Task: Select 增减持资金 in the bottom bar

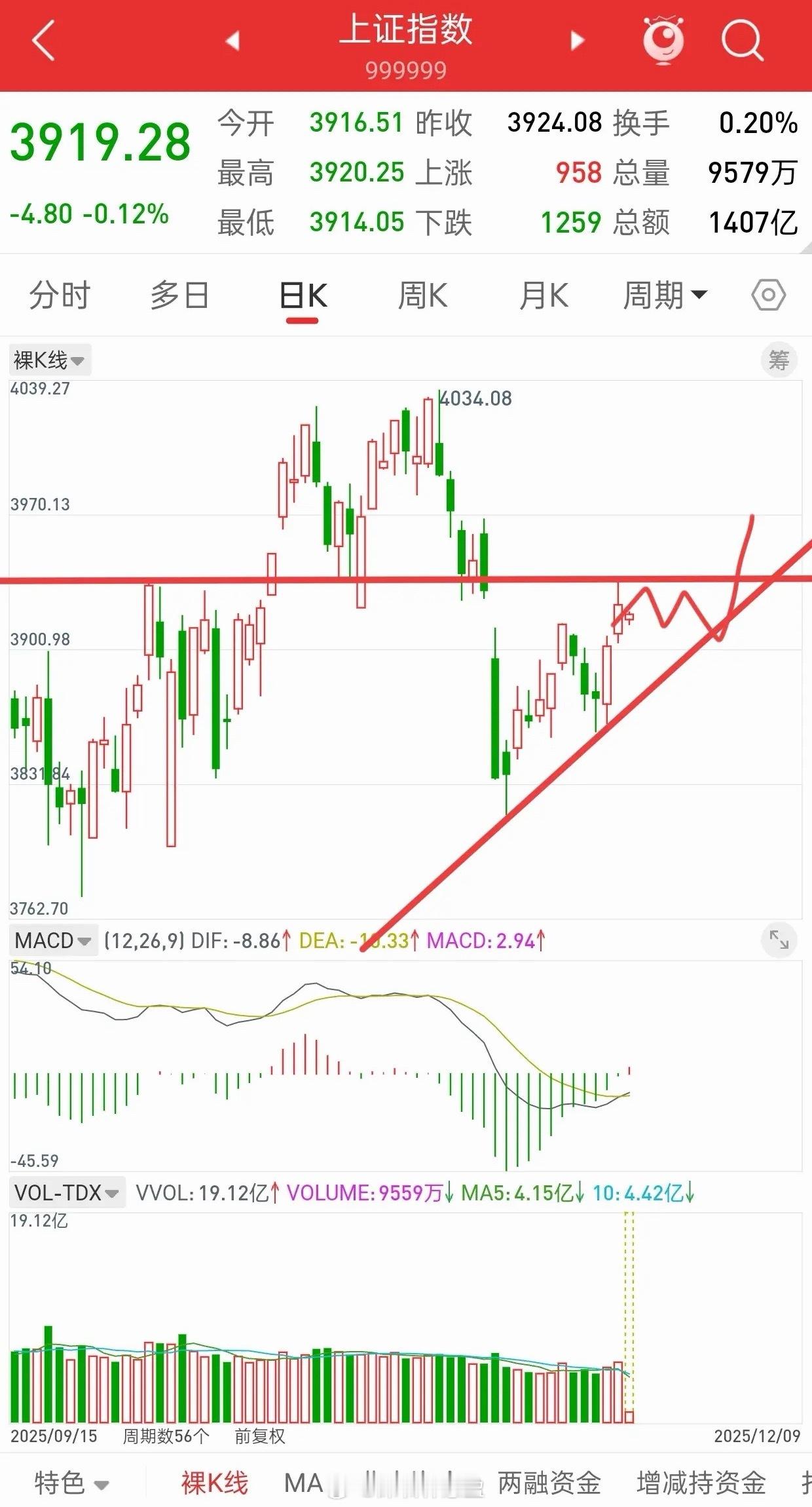Action: [x=701, y=1483]
